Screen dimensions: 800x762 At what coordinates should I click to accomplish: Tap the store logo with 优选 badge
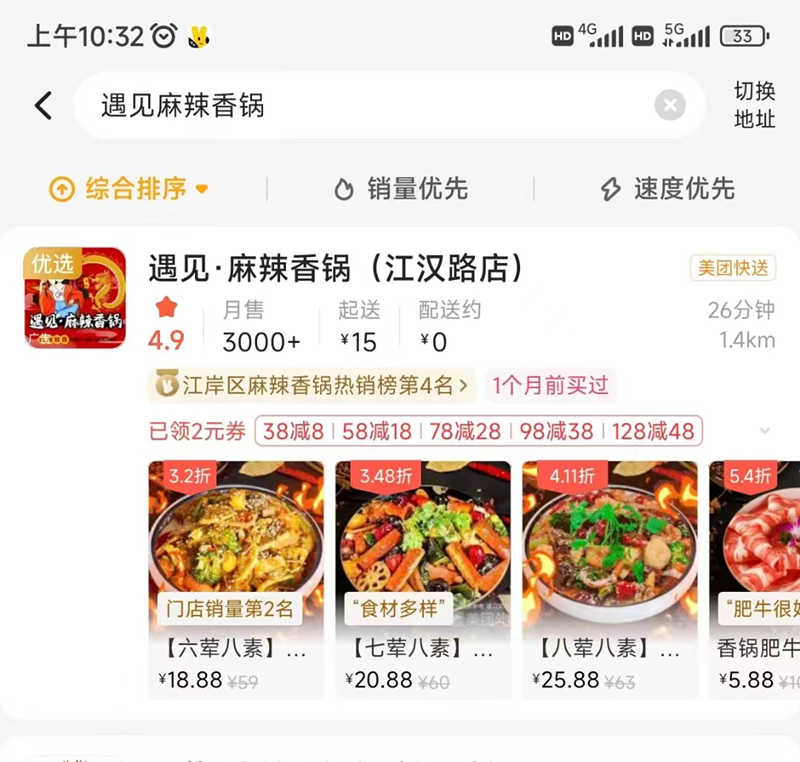[75, 298]
